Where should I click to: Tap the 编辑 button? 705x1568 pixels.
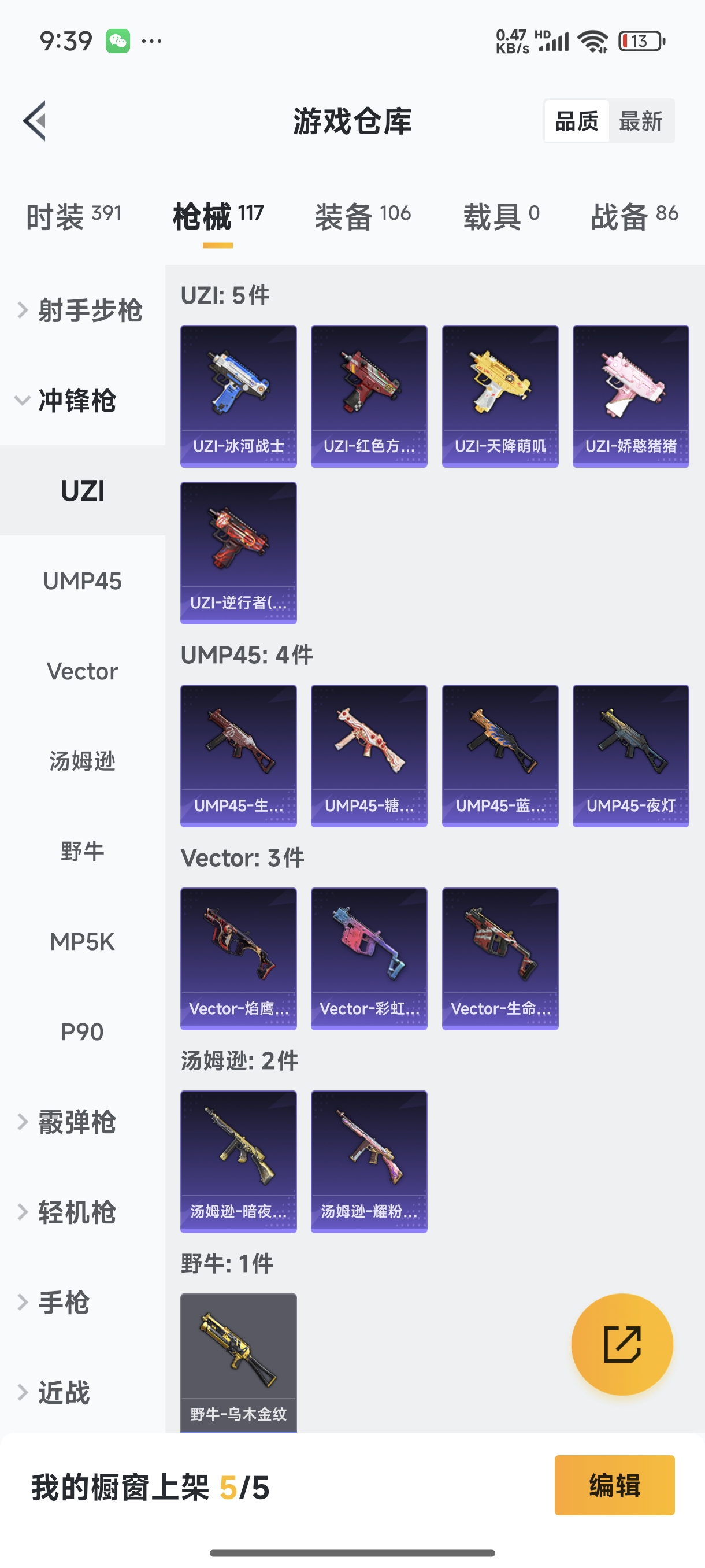point(614,1485)
